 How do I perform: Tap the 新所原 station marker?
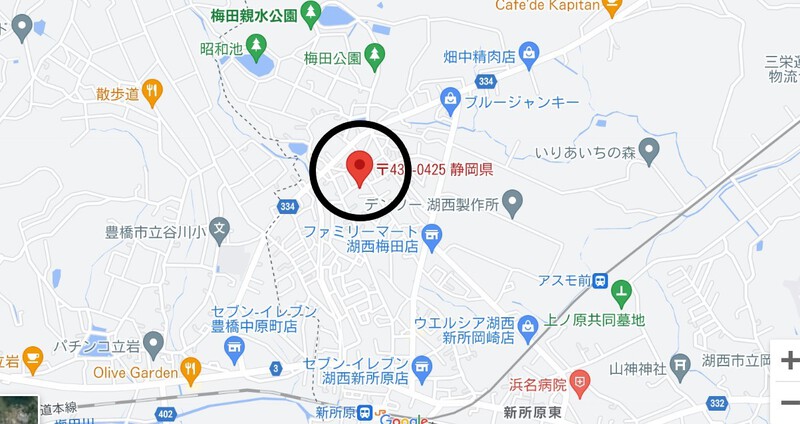[366, 412]
